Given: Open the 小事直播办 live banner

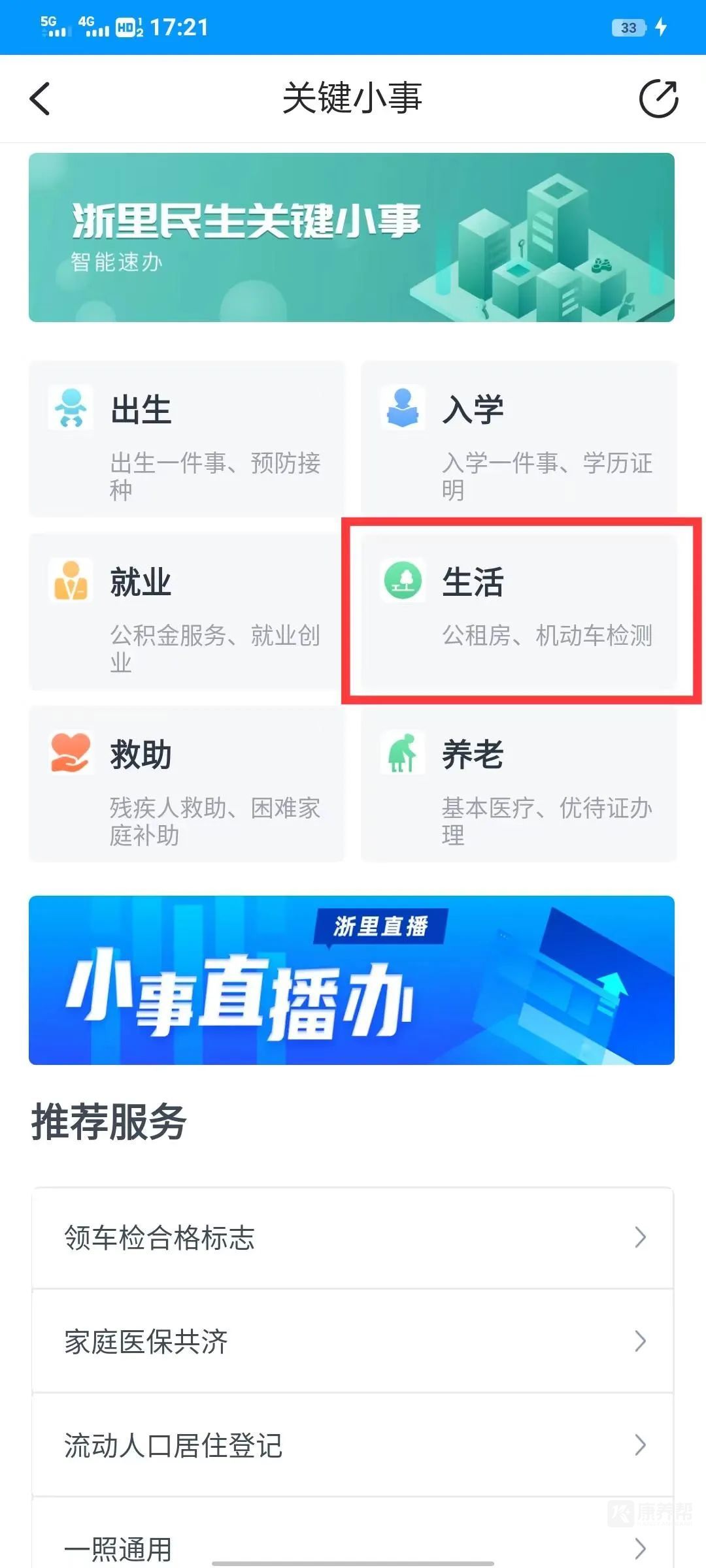Looking at the screenshot, I should (x=352, y=980).
